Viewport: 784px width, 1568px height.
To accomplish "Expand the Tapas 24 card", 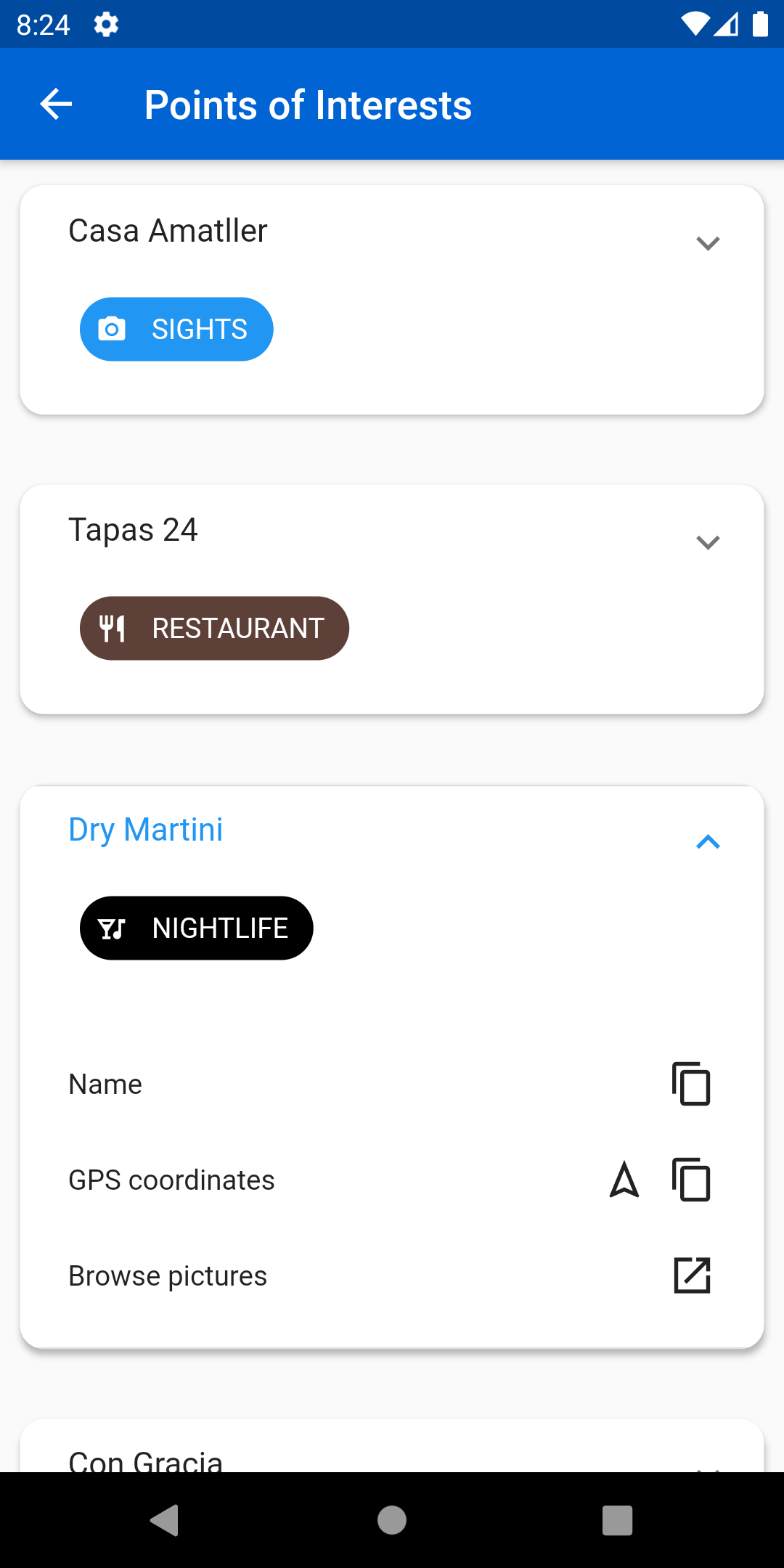I will [707, 542].
